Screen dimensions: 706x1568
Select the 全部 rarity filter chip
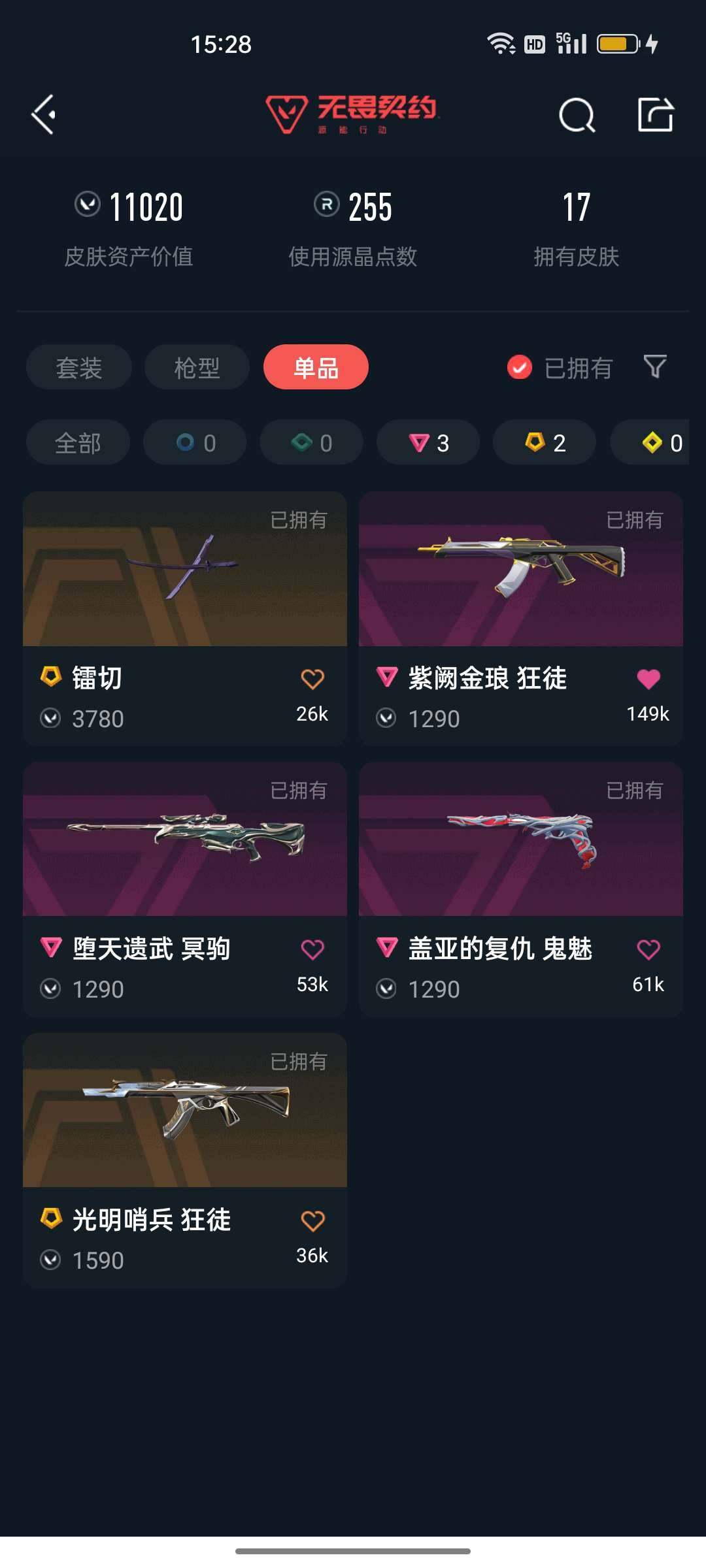point(78,442)
